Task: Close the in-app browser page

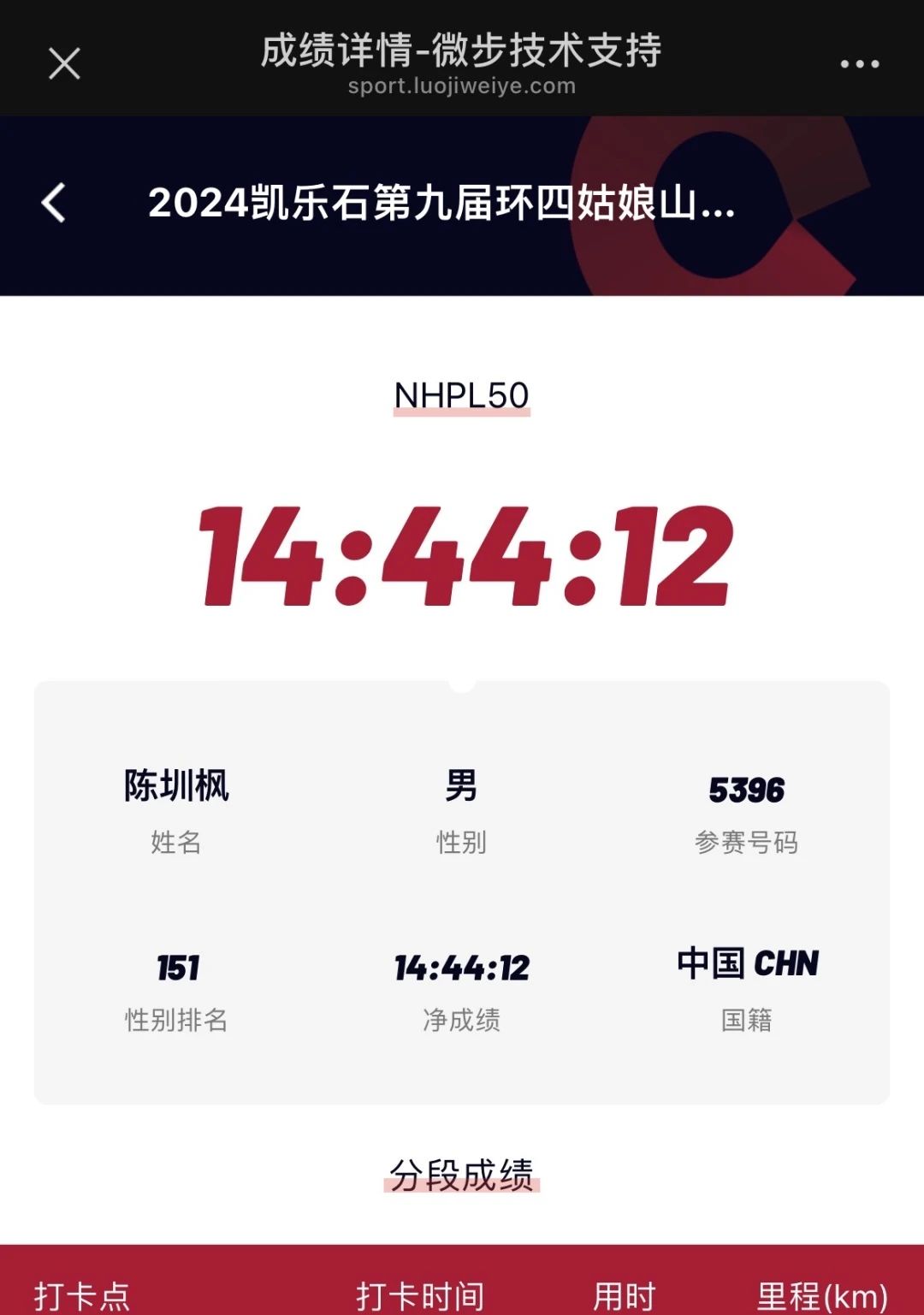Action: point(64,63)
